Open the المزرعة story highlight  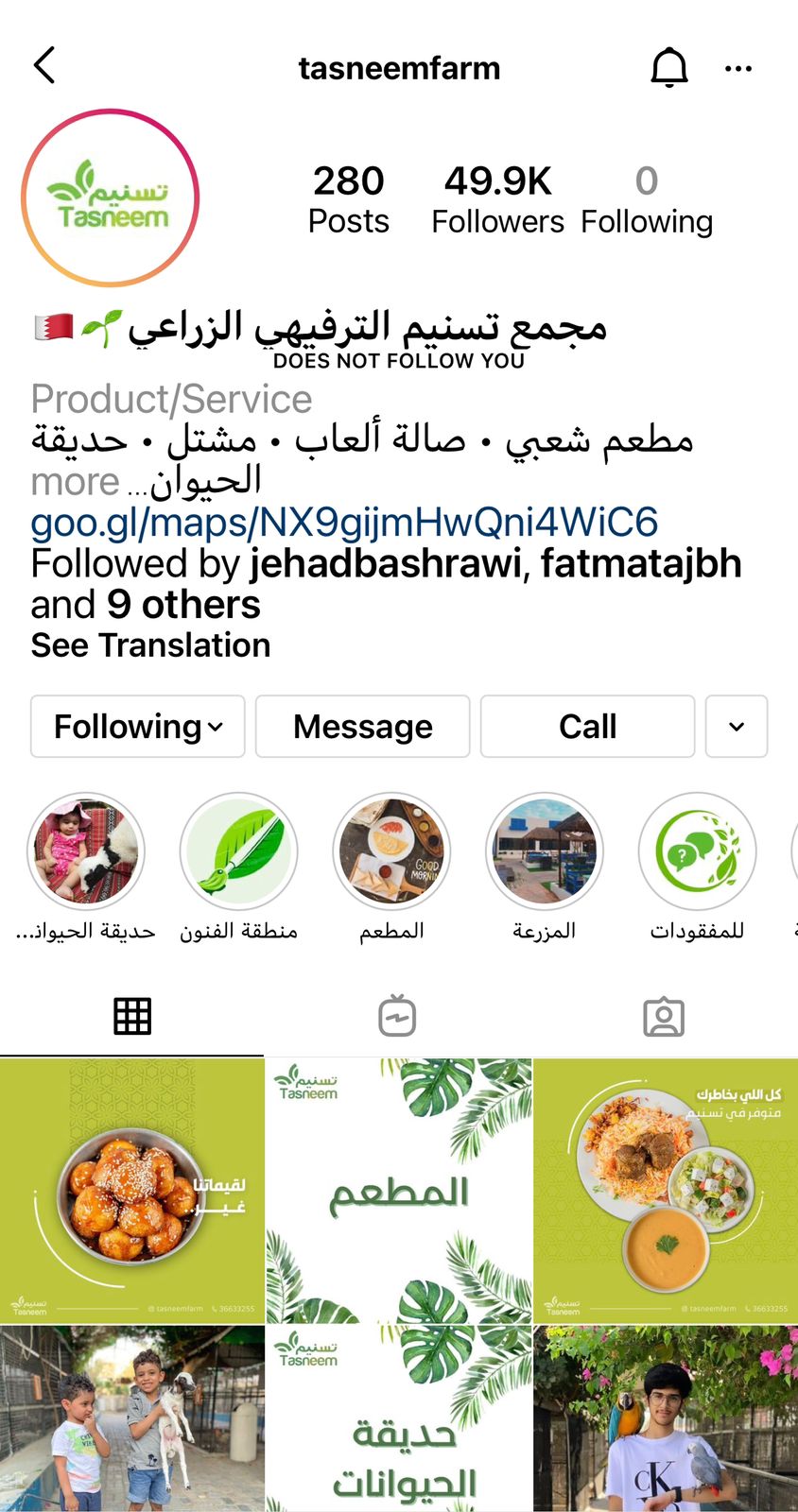click(545, 851)
